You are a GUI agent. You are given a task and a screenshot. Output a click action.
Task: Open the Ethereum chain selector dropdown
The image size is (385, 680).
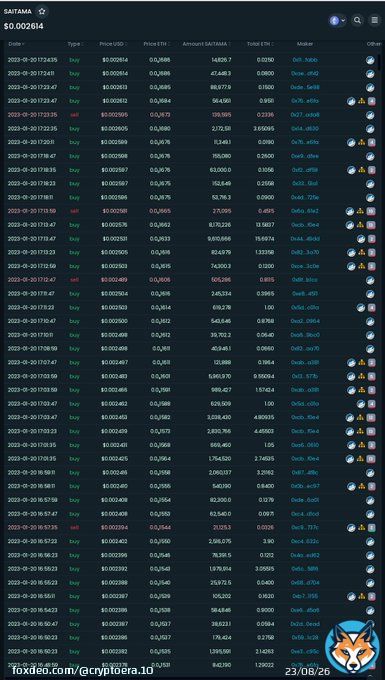(337, 20)
